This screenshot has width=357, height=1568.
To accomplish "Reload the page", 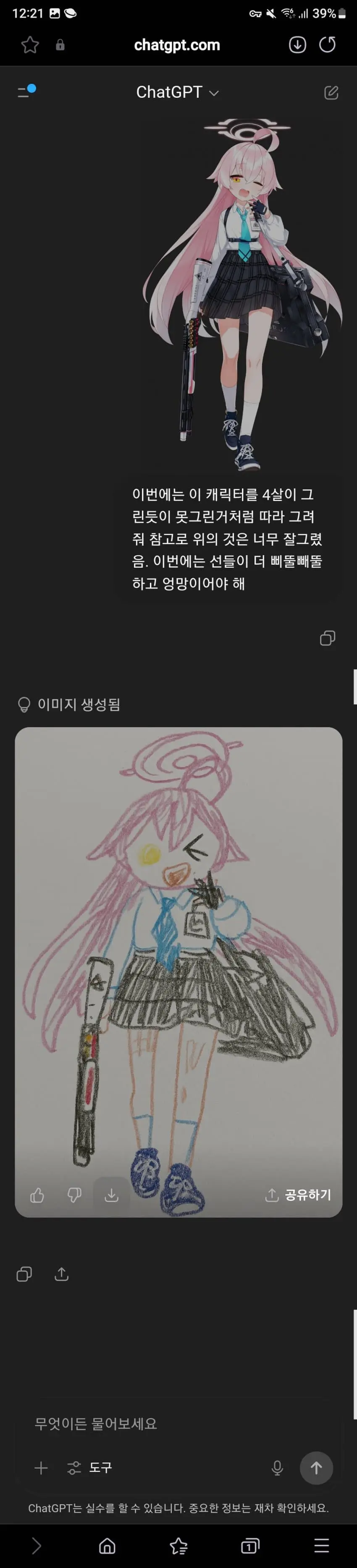I will (x=328, y=45).
